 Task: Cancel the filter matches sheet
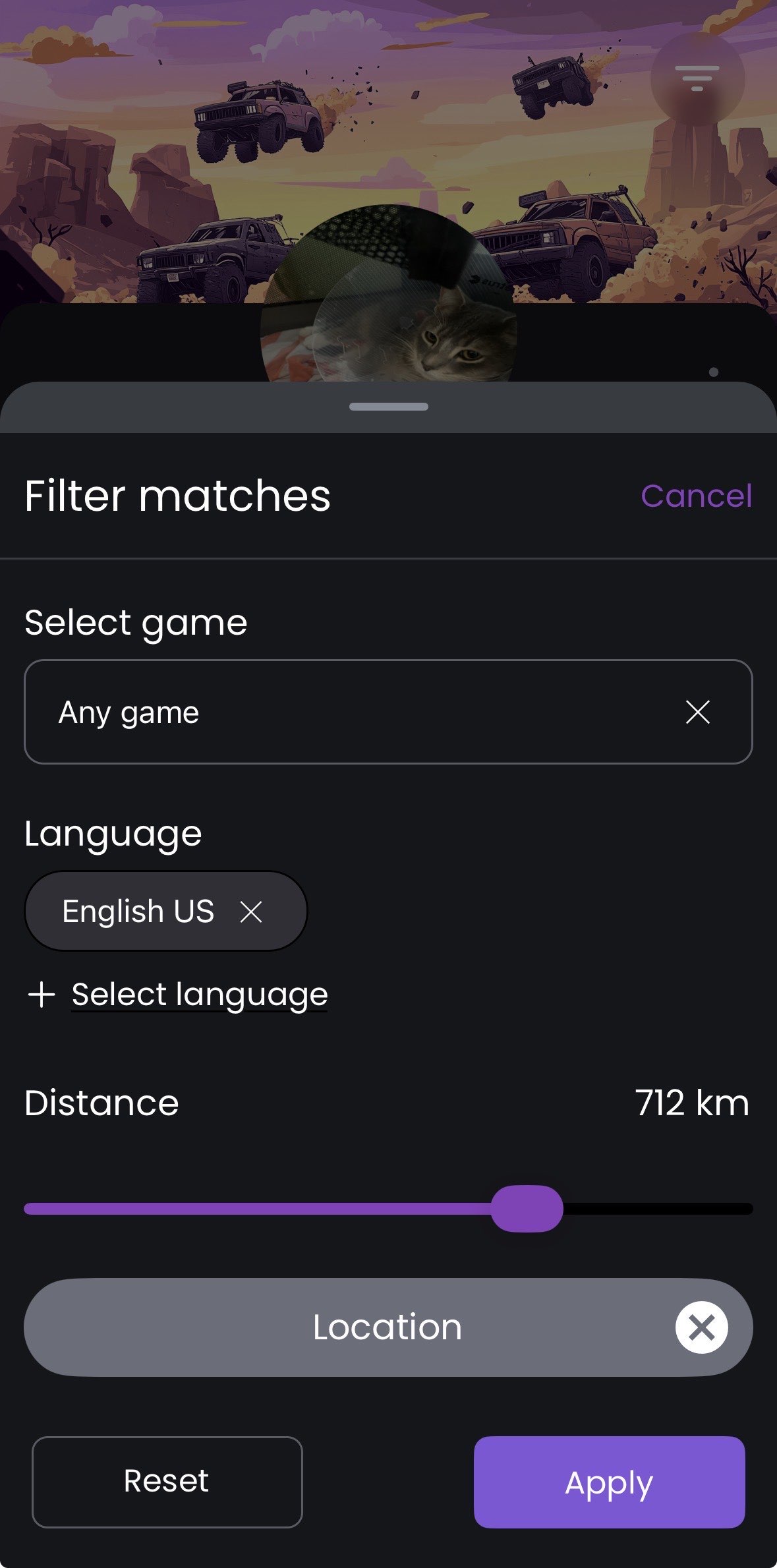tap(696, 496)
